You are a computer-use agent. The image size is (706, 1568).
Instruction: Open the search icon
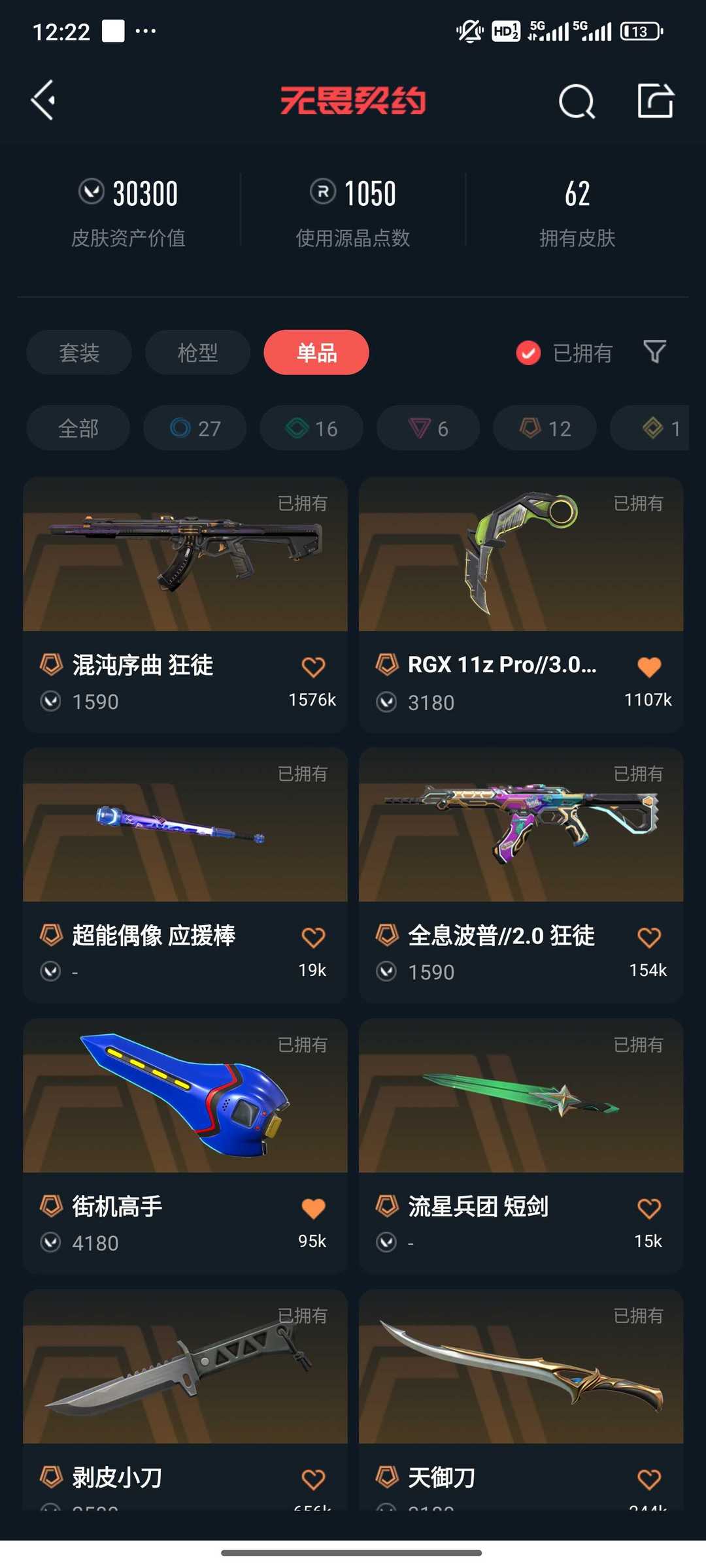point(576,101)
